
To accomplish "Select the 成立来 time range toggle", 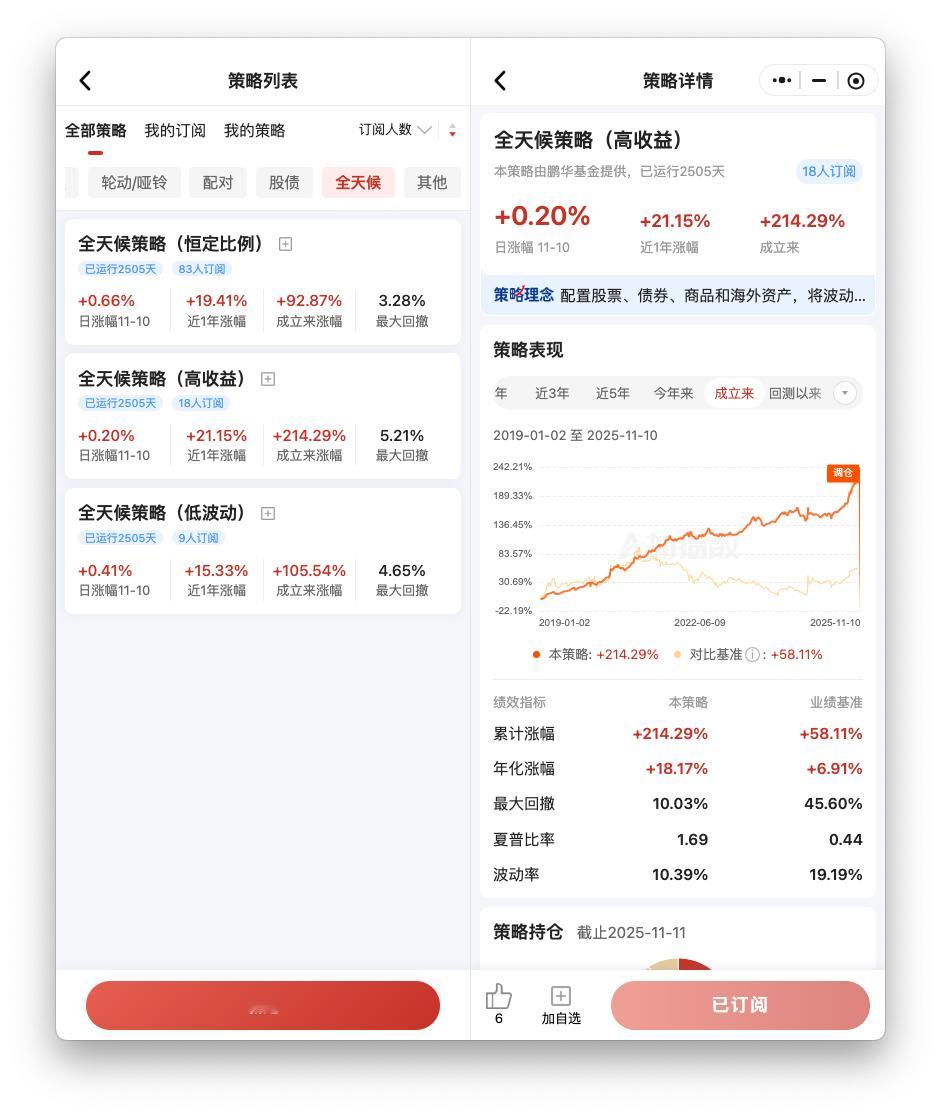I will [x=734, y=394].
